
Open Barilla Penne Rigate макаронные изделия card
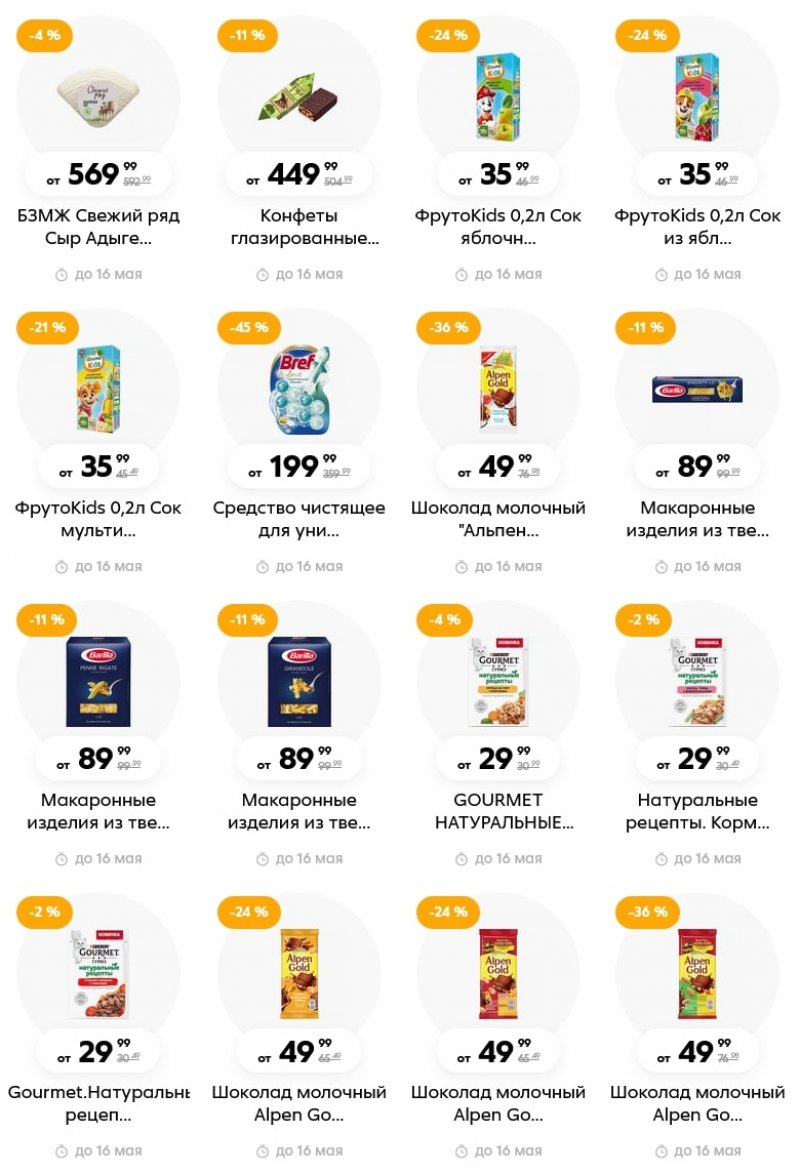tap(99, 811)
